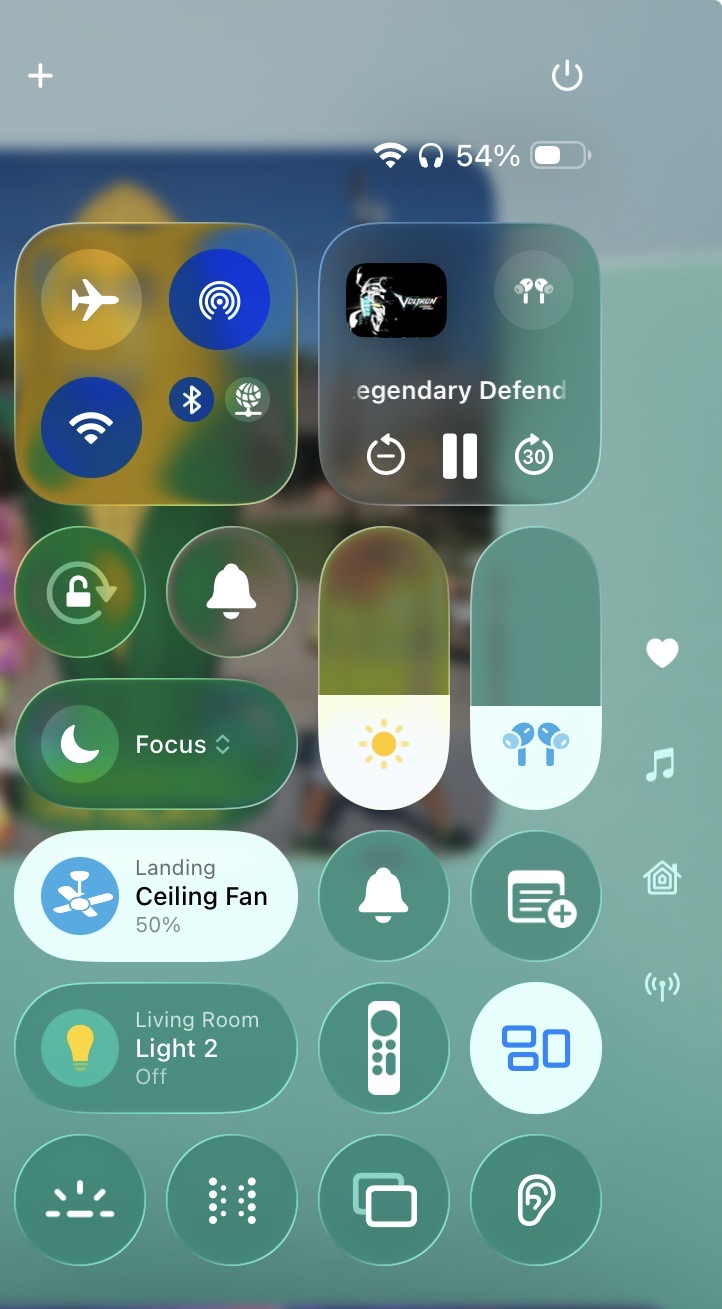
Task: Open screen mirroring
Action: (x=384, y=1200)
